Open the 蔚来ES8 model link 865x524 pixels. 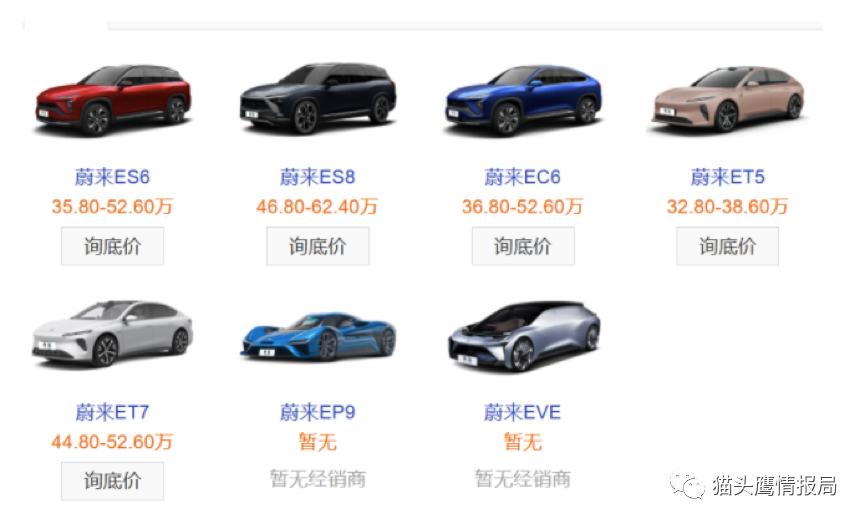click(x=317, y=177)
